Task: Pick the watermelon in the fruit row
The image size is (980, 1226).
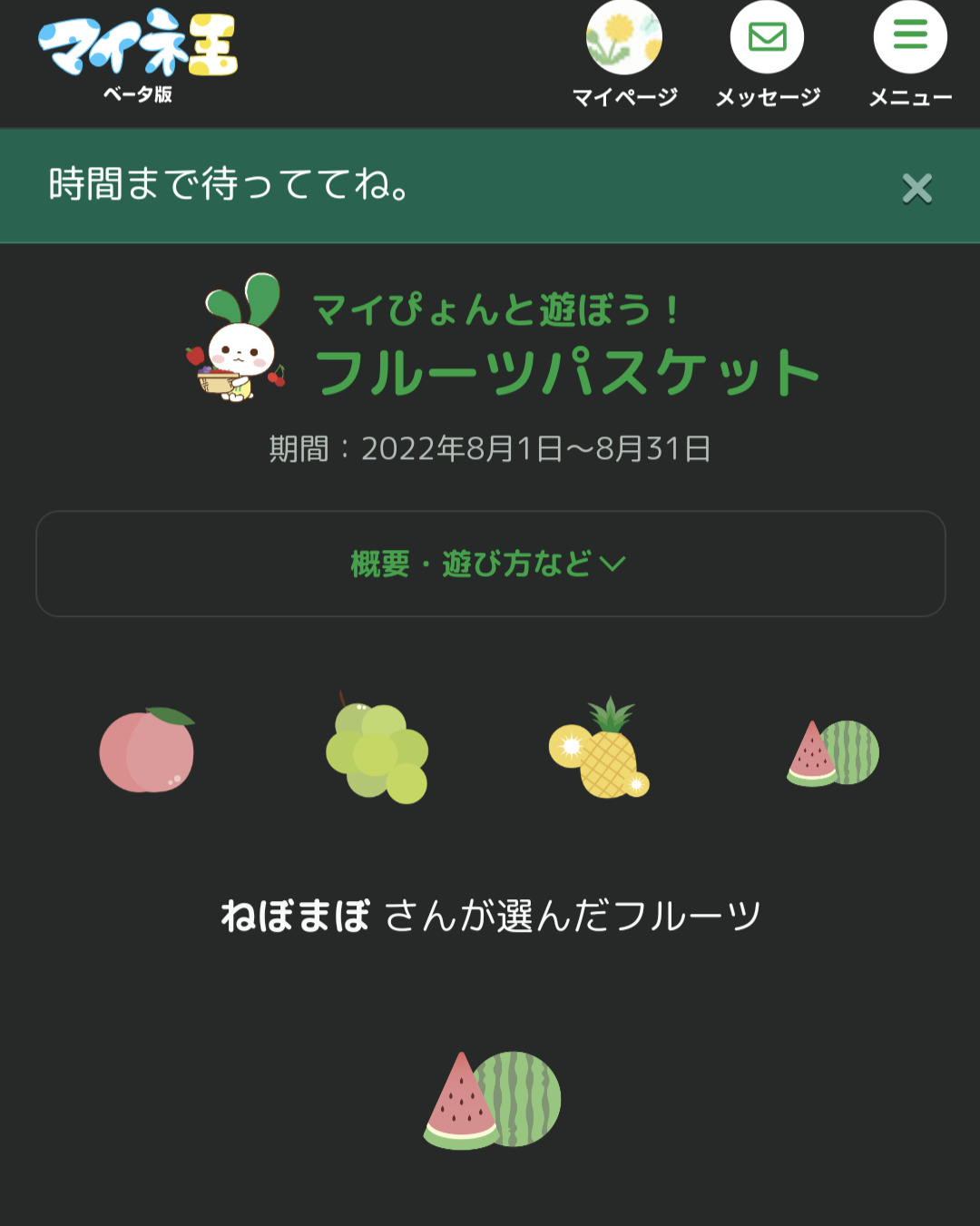Action: [x=833, y=752]
